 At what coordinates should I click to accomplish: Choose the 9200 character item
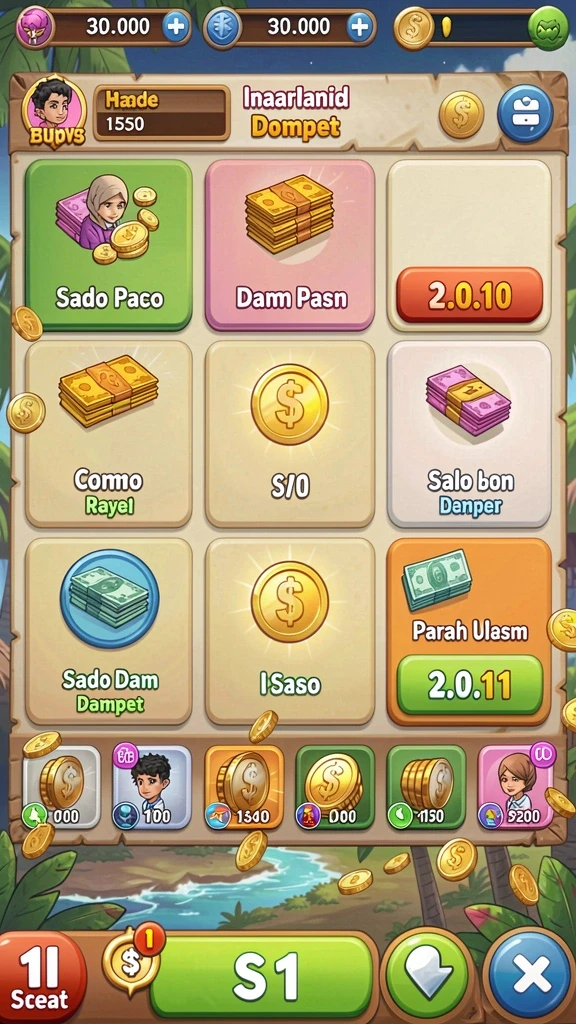tap(516, 787)
